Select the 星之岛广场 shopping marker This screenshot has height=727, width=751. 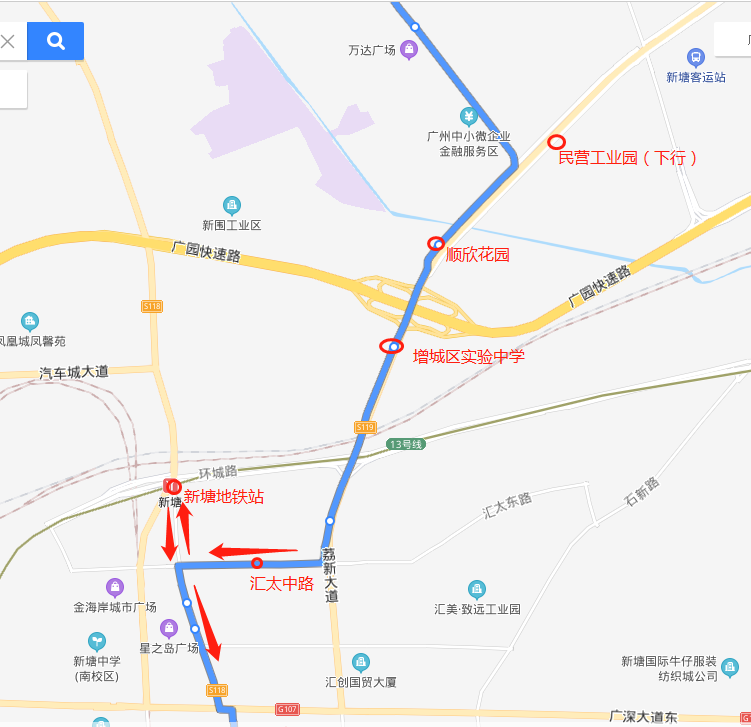point(169,628)
